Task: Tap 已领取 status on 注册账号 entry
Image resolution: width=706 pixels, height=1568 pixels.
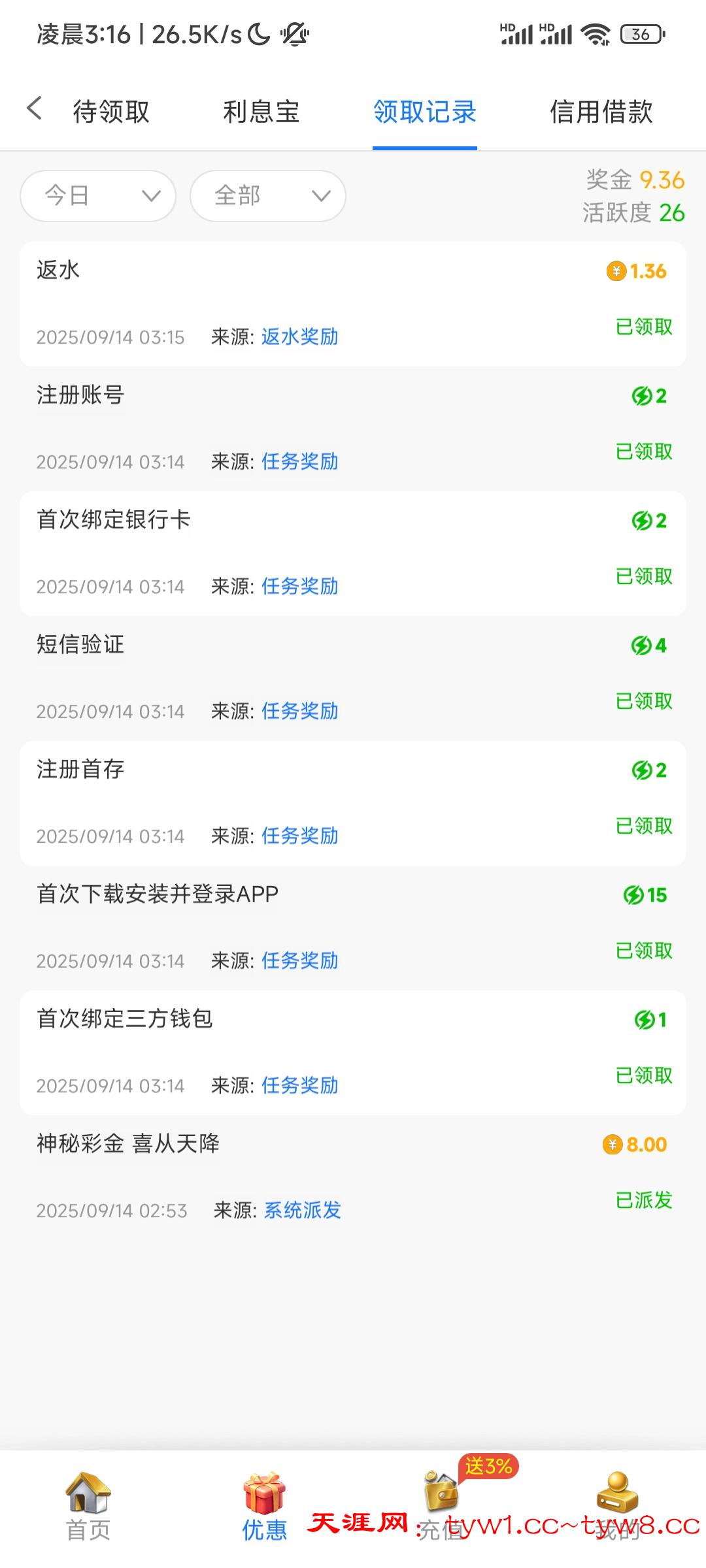Action: [x=643, y=451]
